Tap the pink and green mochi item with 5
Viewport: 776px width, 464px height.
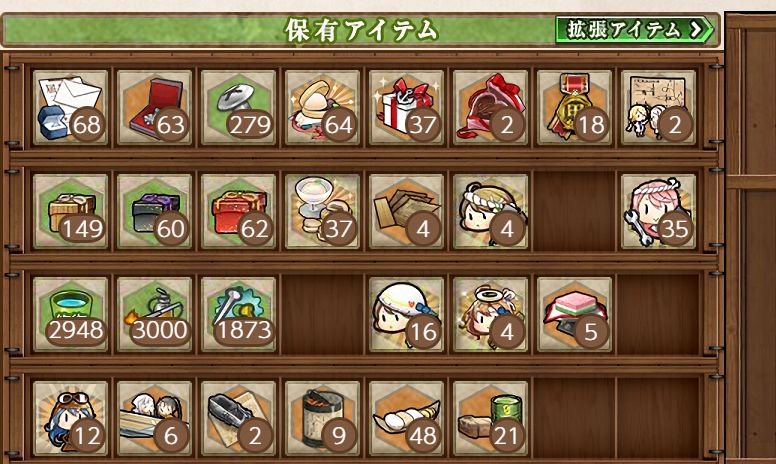(x=574, y=314)
